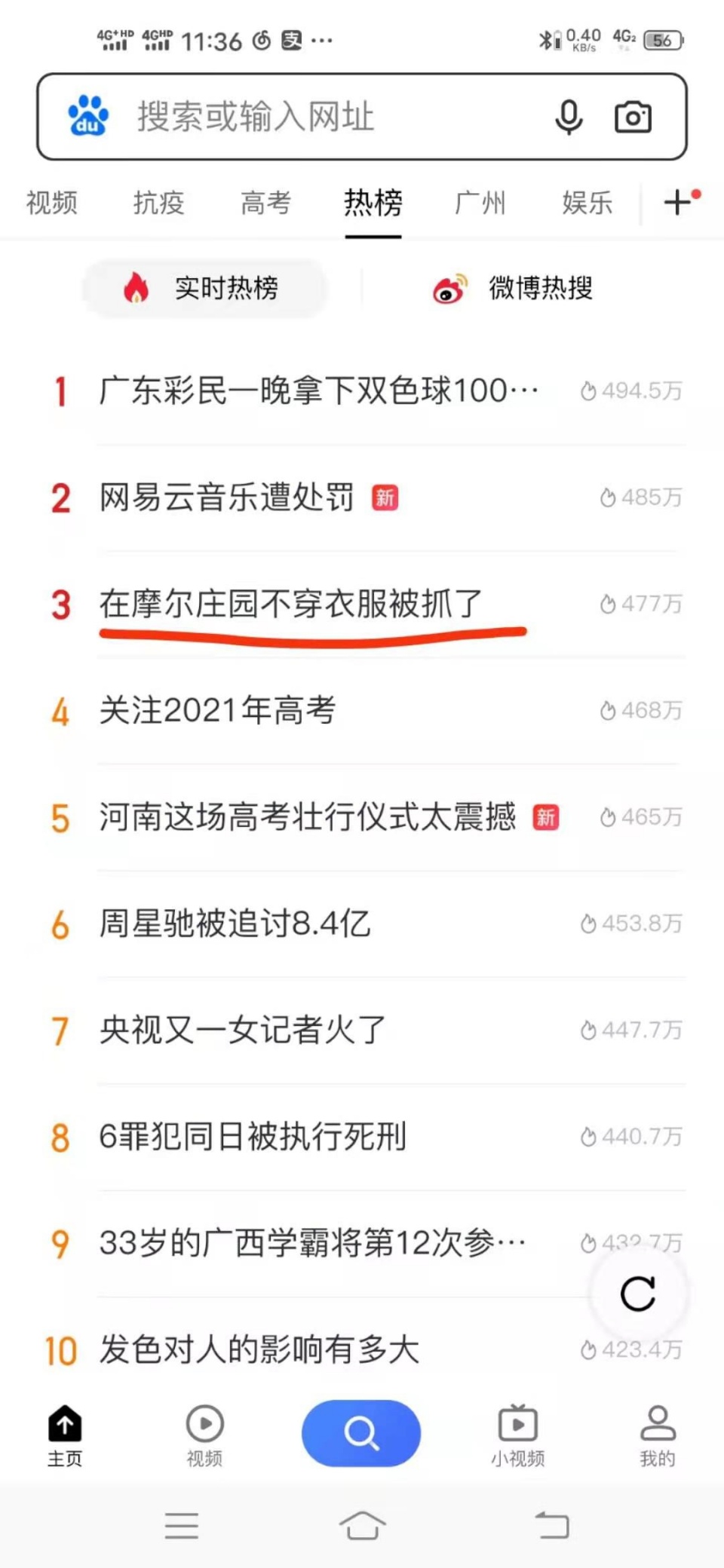Viewport: 724px width, 1568px height.
Task: Switch to the 抗疫 tab
Action: pos(159,203)
